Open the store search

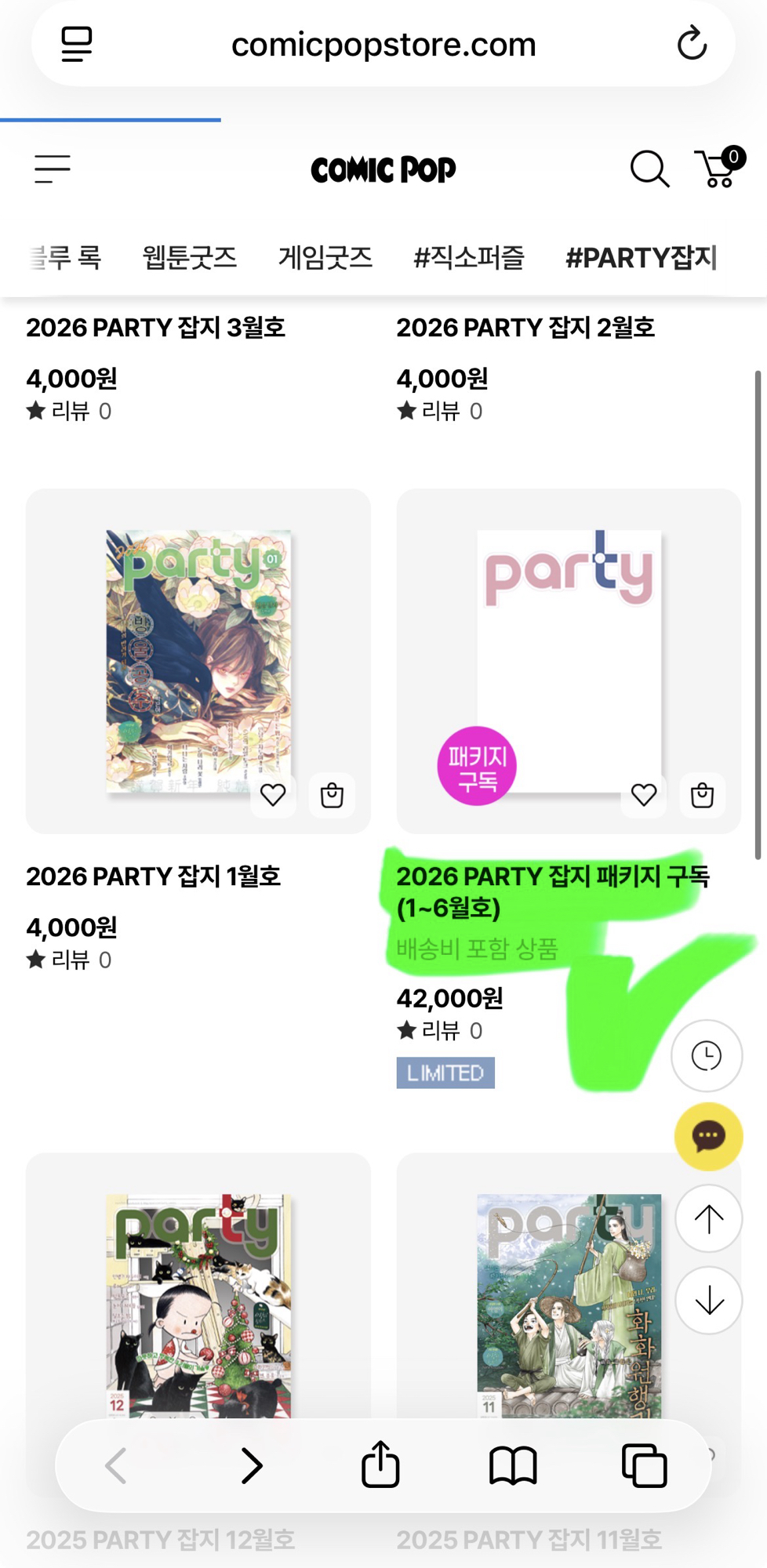pyautogui.click(x=649, y=169)
